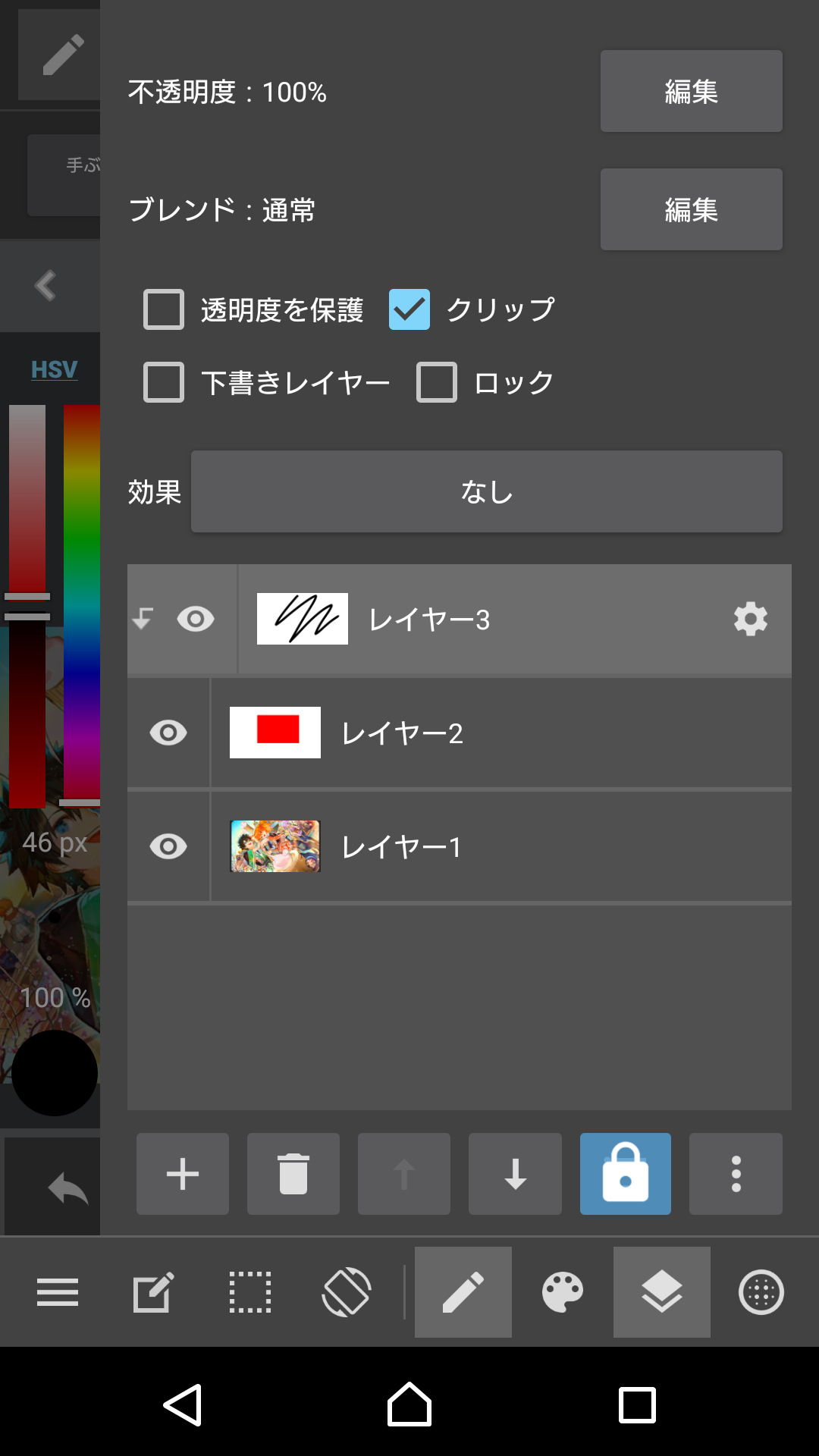Uncheck the クリップ checkbox
The image size is (819, 1456).
click(x=409, y=309)
